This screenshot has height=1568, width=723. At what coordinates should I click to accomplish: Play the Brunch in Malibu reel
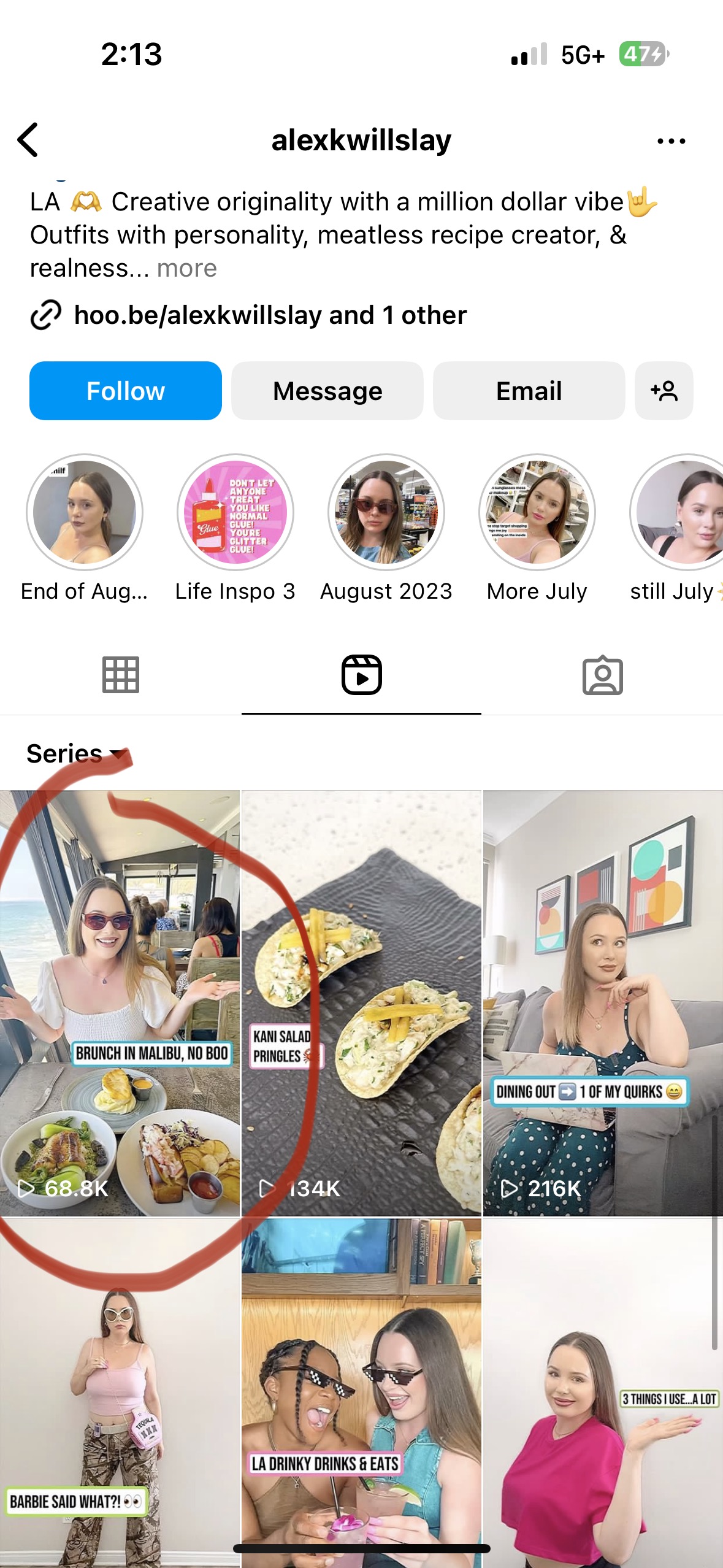(120, 1003)
